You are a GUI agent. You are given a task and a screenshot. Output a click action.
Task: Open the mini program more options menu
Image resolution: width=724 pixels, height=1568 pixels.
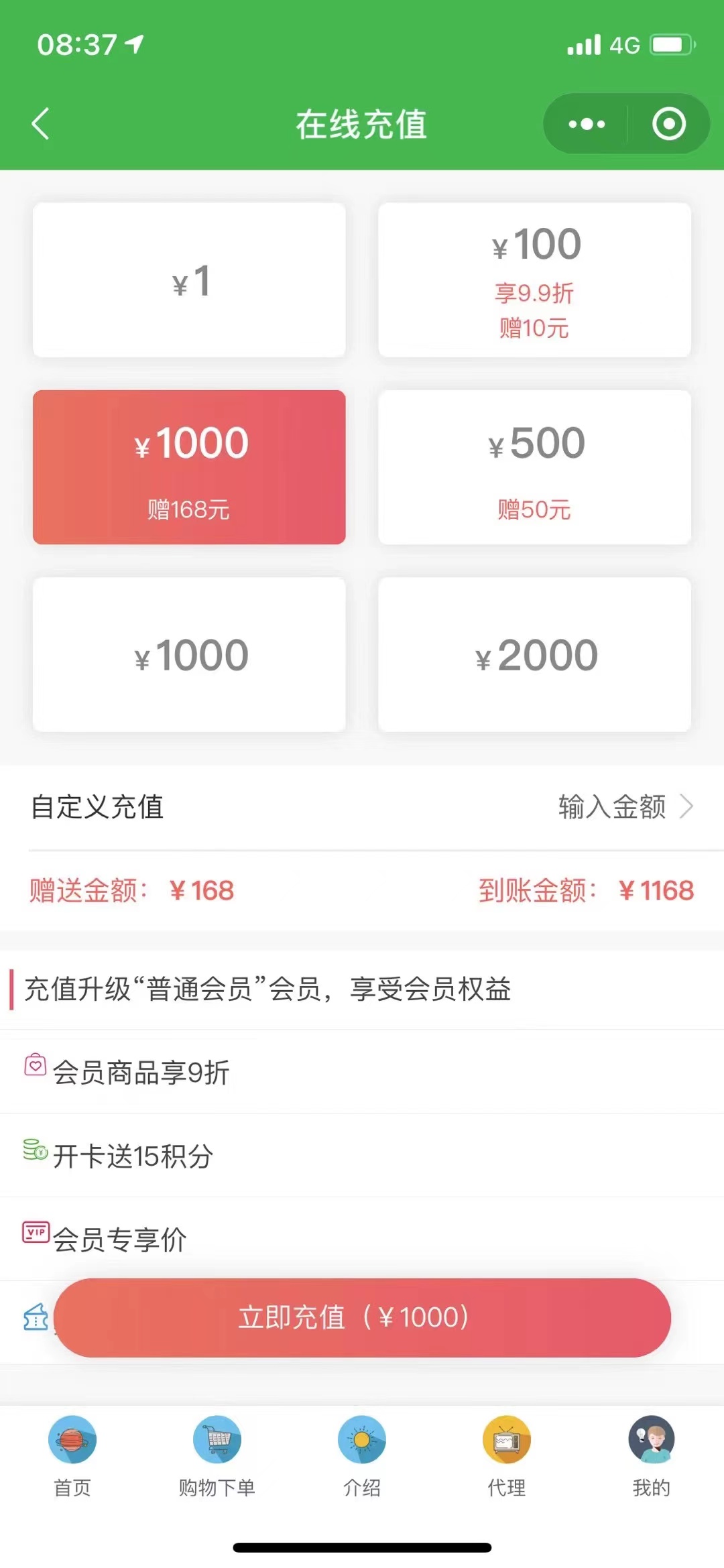click(x=586, y=124)
